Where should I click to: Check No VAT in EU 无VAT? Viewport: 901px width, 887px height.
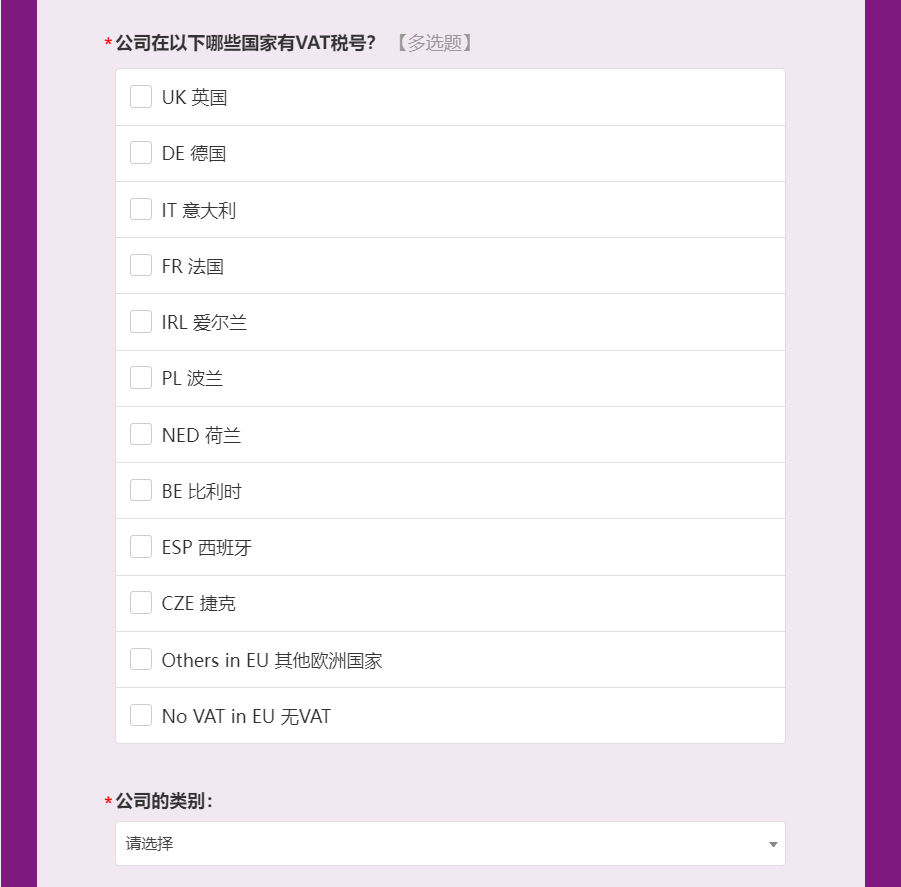[141, 716]
